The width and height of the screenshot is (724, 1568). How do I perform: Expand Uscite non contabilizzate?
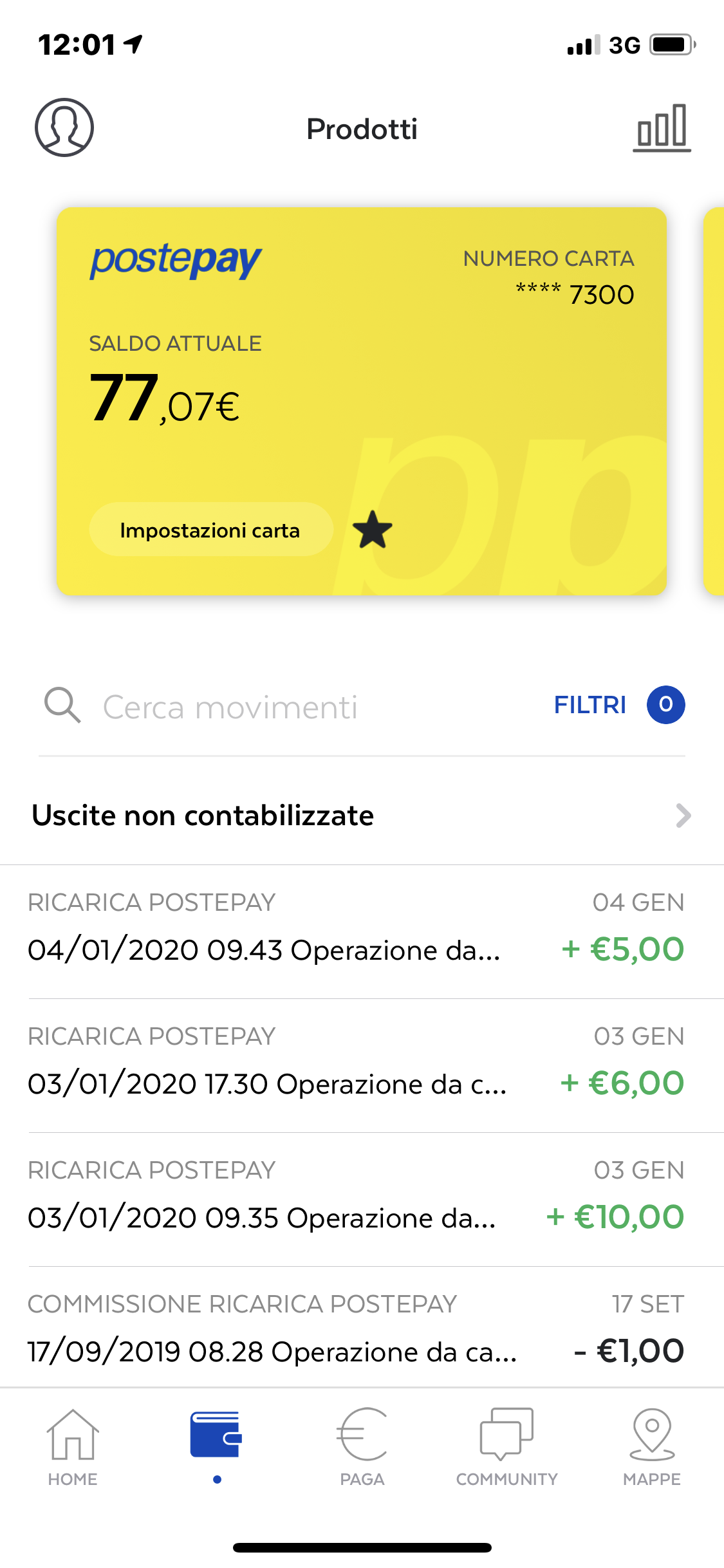click(362, 816)
